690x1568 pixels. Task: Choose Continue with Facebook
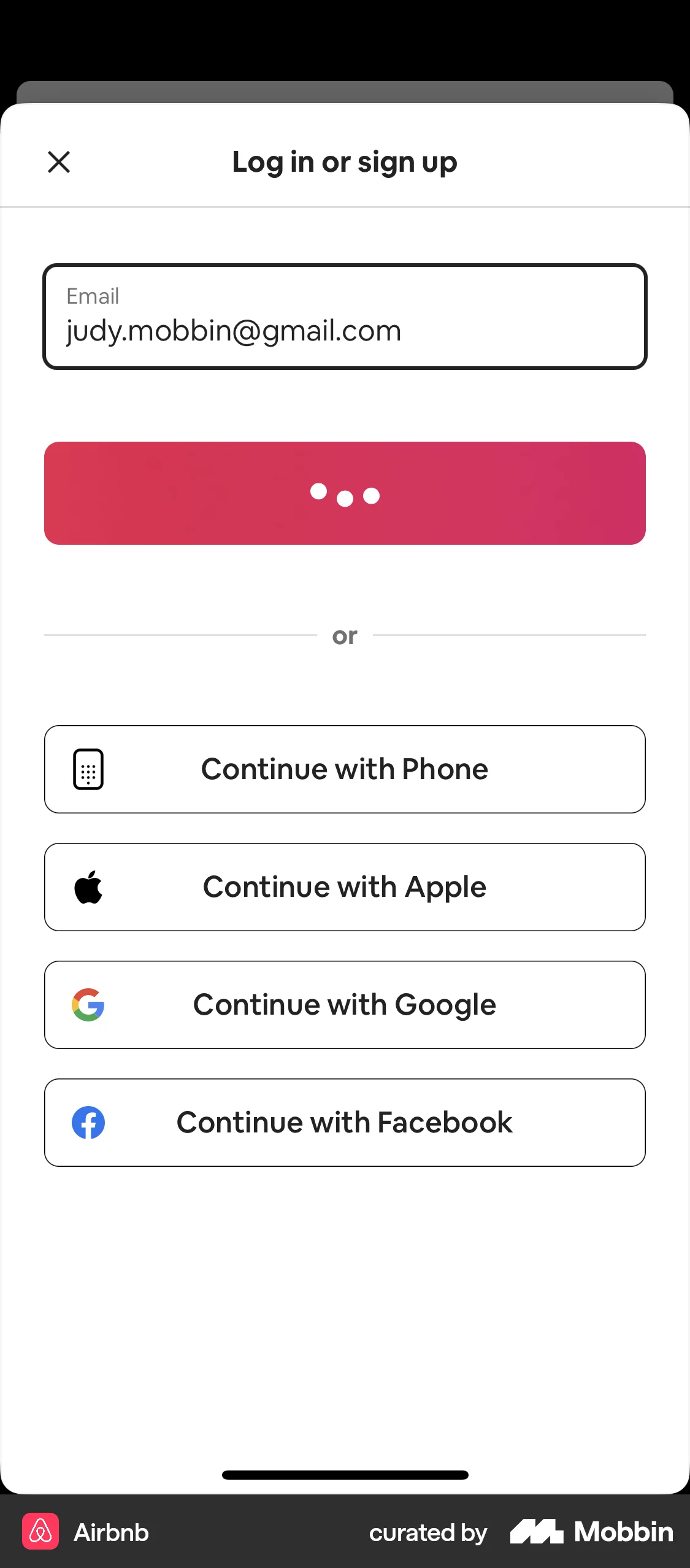345,1122
